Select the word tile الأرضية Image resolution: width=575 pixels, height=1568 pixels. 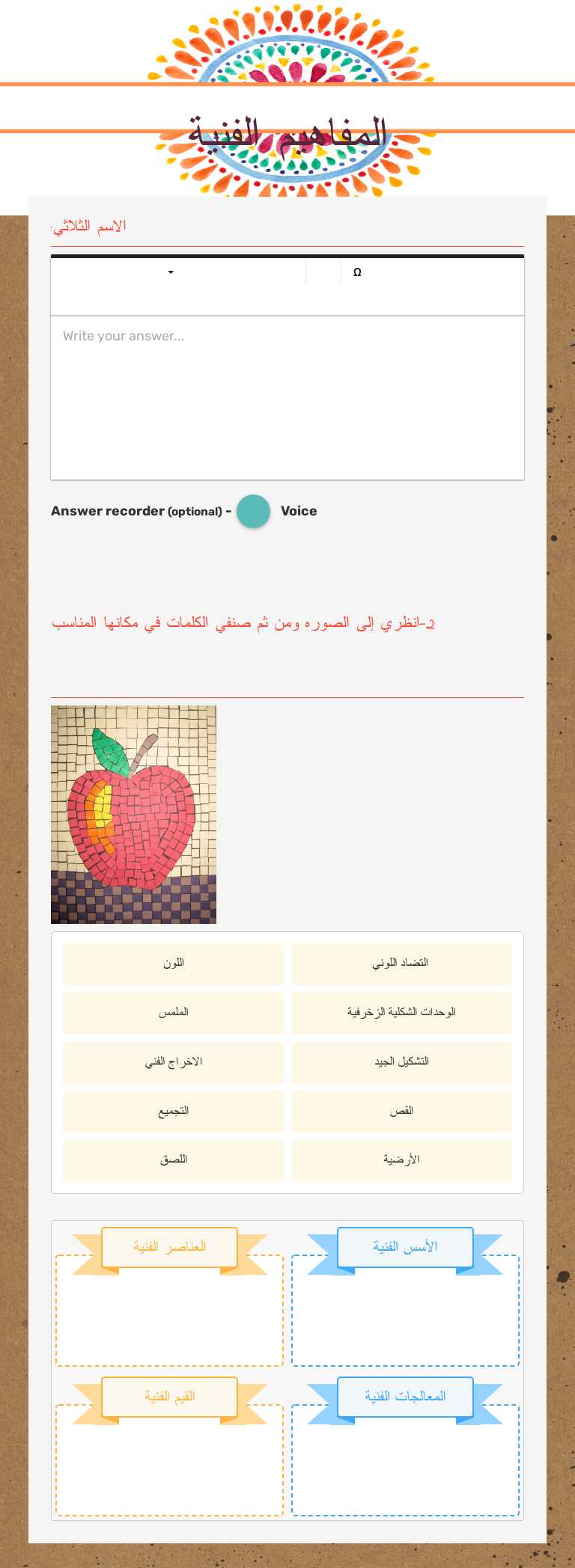(x=401, y=1160)
